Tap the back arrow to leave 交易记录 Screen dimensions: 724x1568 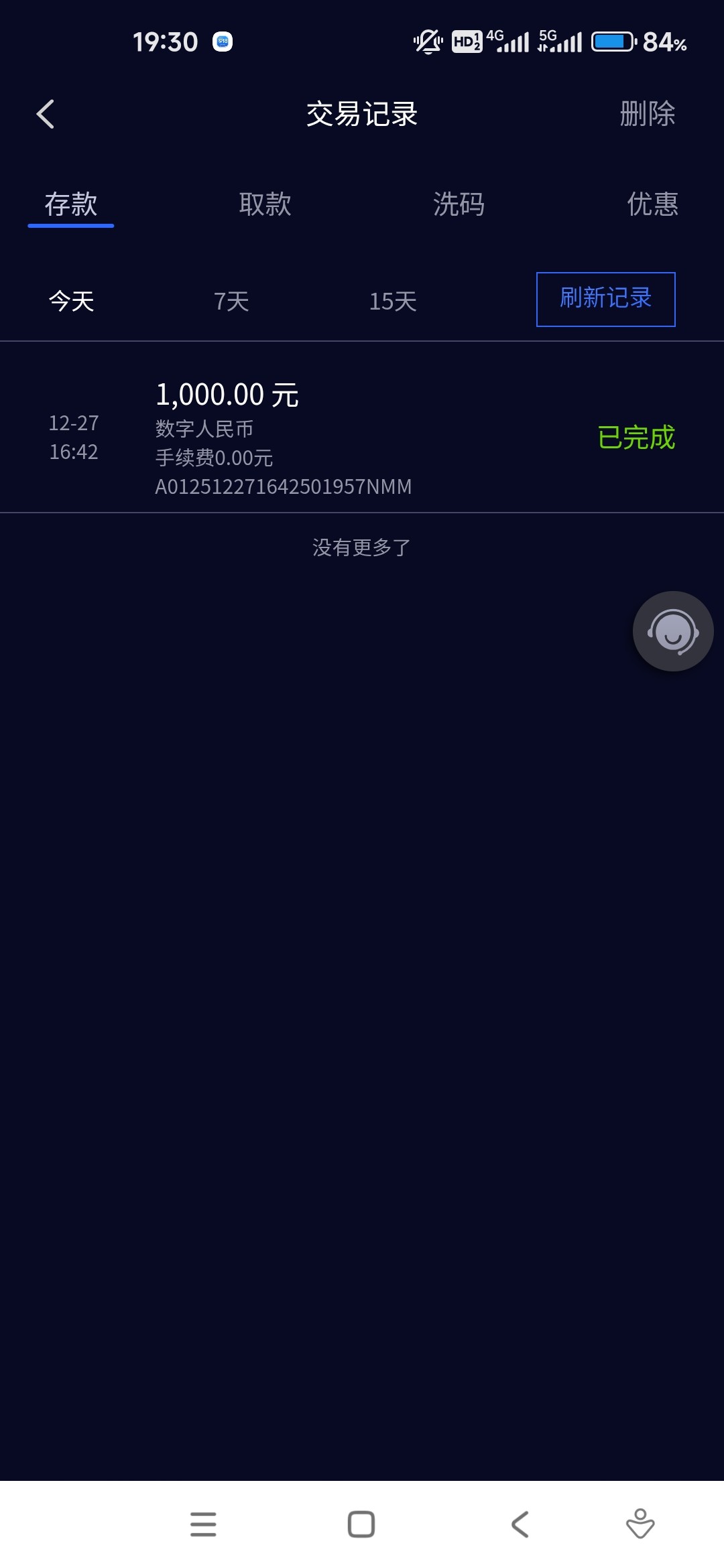[x=46, y=114]
